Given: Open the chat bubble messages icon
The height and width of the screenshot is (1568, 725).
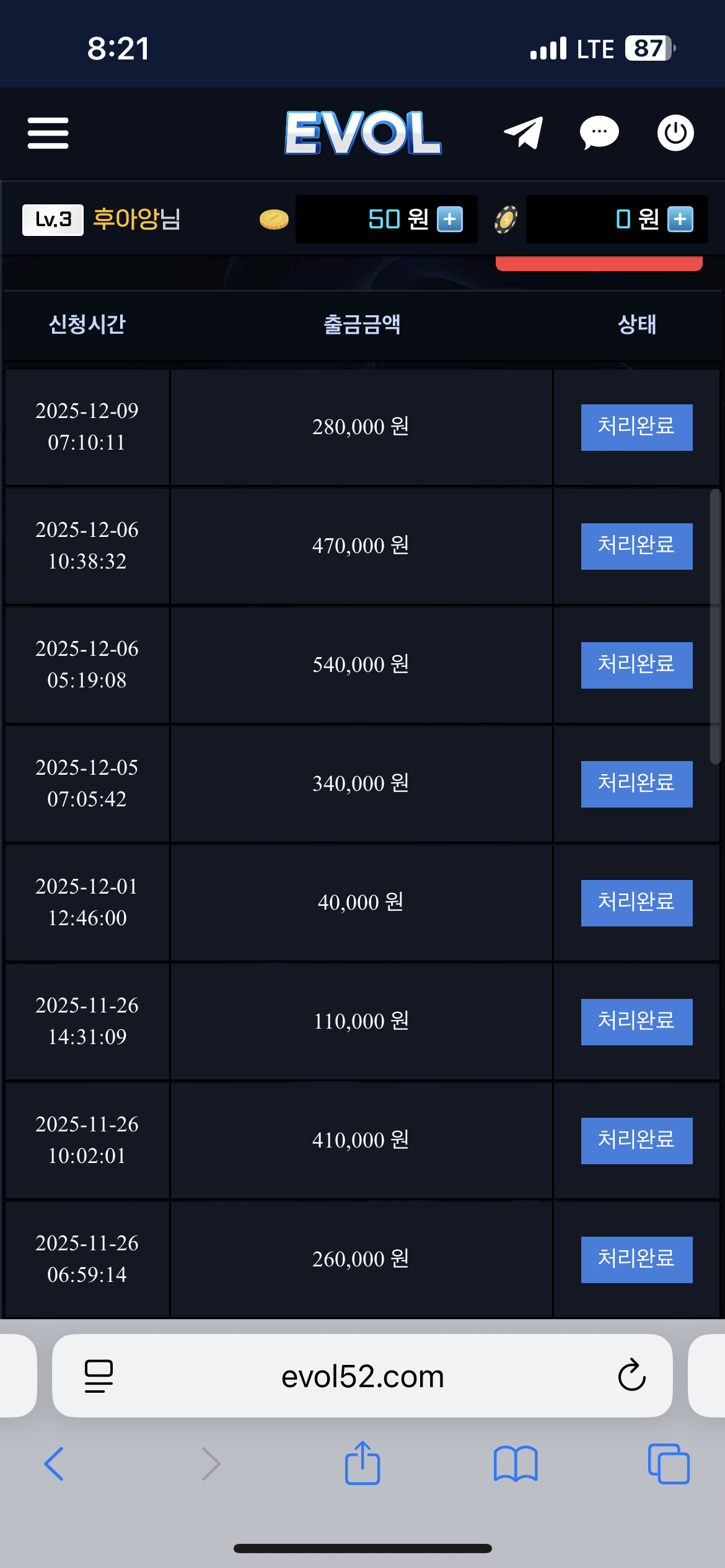Looking at the screenshot, I should point(599,133).
